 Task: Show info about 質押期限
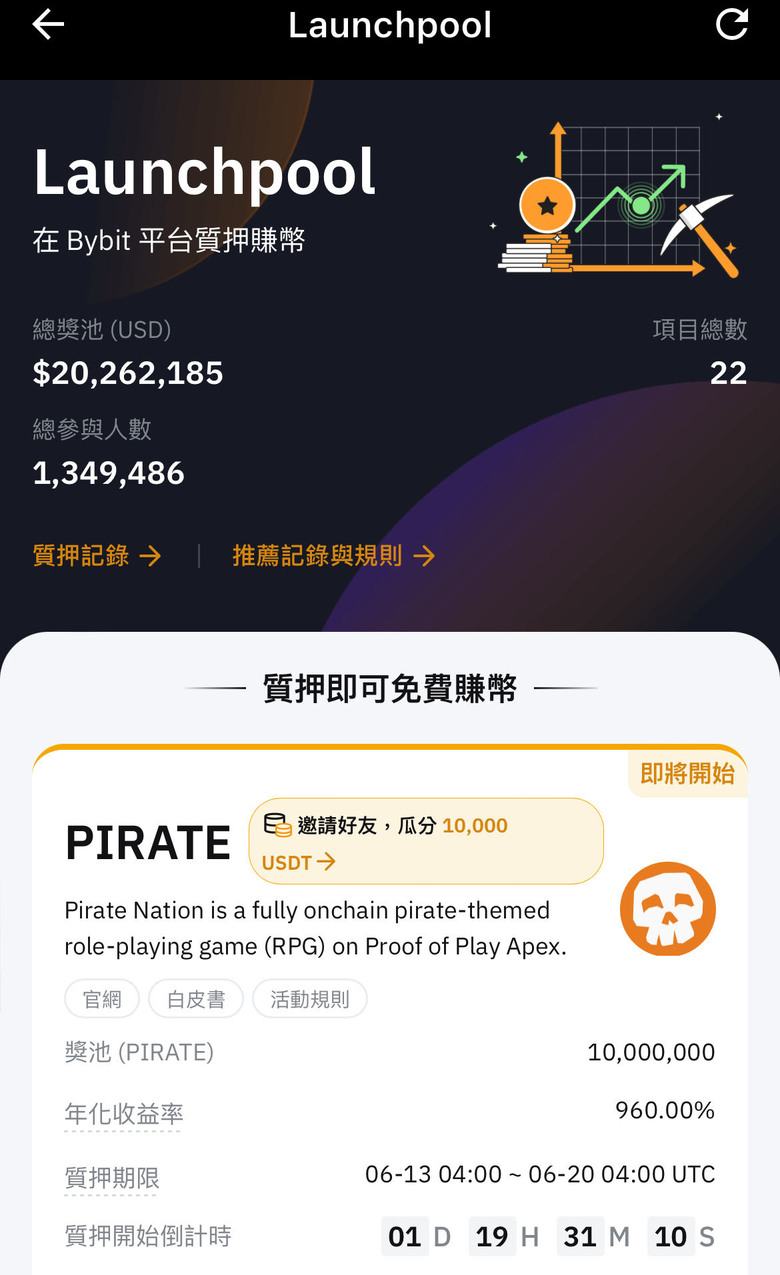[x=112, y=1178]
